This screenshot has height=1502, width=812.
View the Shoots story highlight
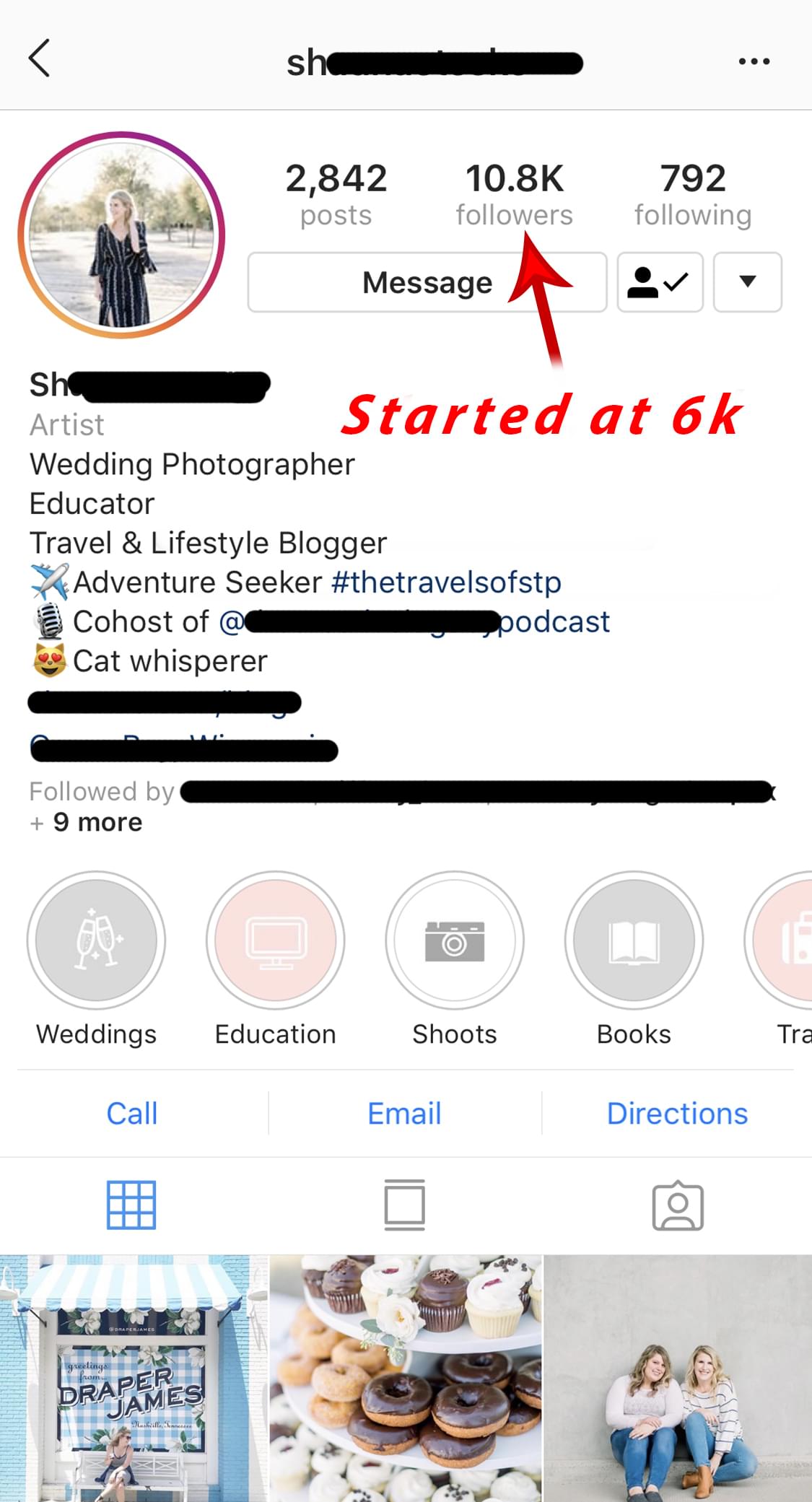click(454, 940)
